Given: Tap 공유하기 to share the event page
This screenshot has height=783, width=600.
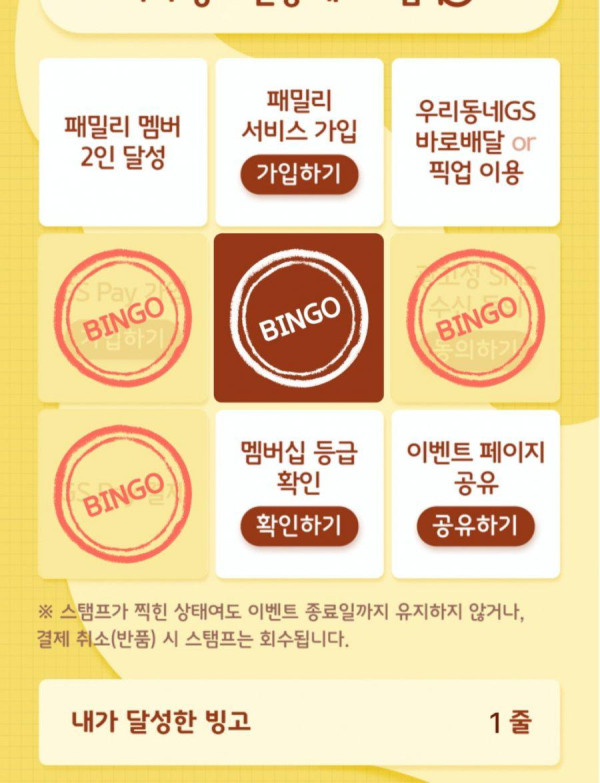Looking at the screenshot, I should coord(475,525).
